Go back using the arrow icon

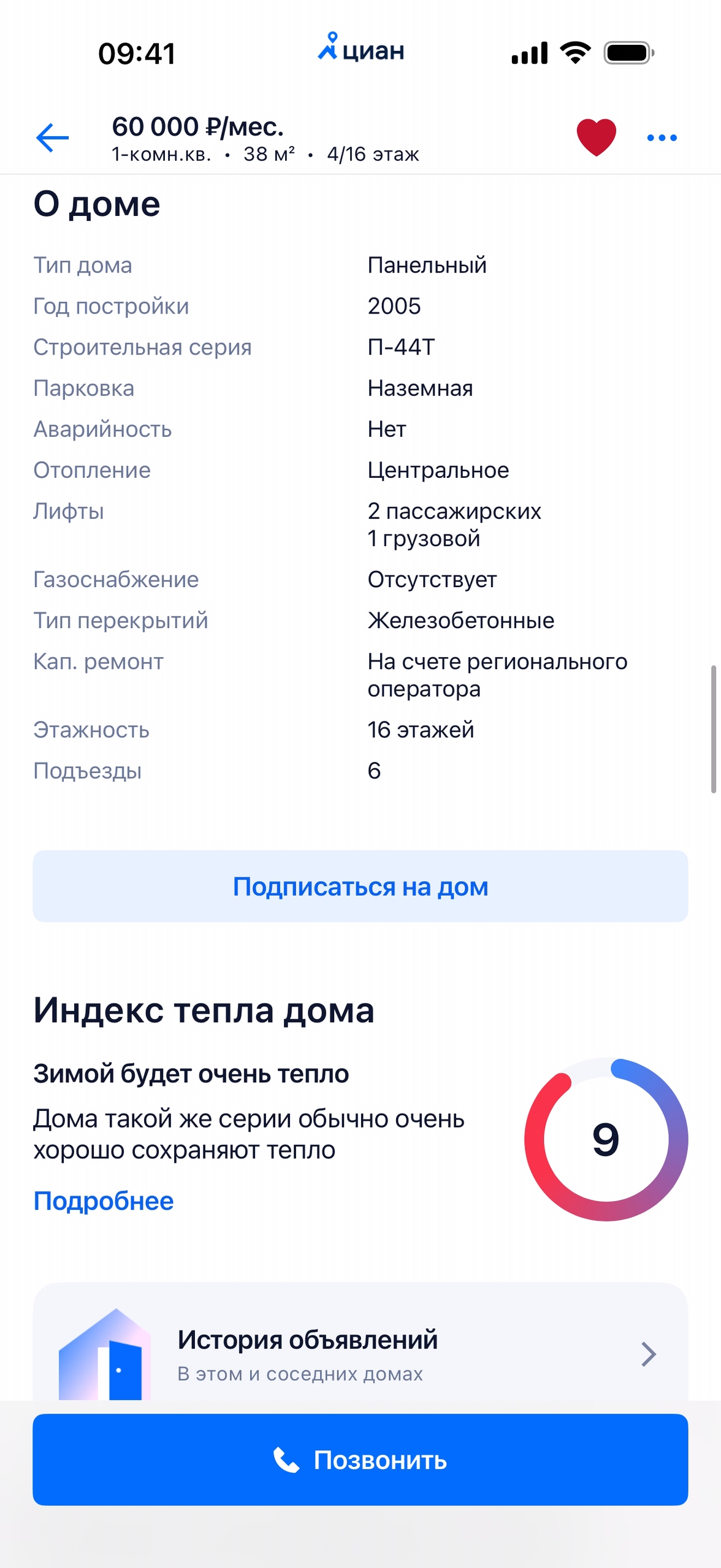point(53,137)
